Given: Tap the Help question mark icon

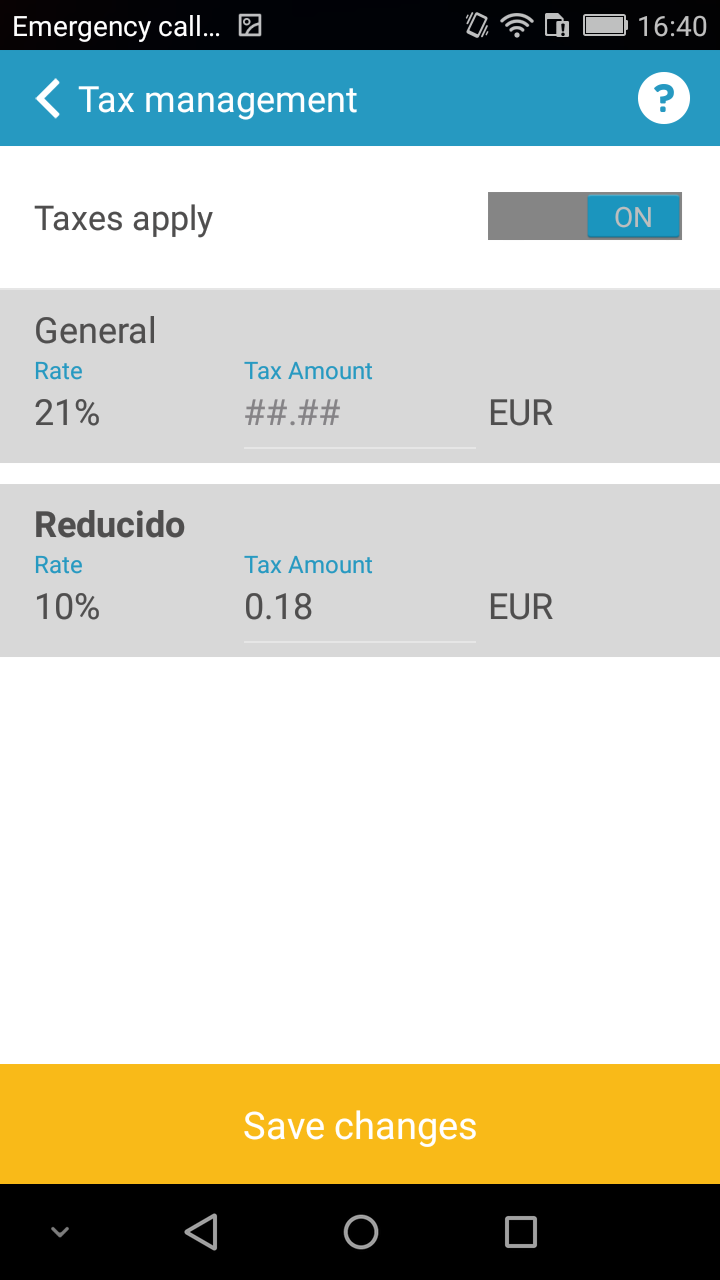Looking at the screenshot, I should click(663, 97).
